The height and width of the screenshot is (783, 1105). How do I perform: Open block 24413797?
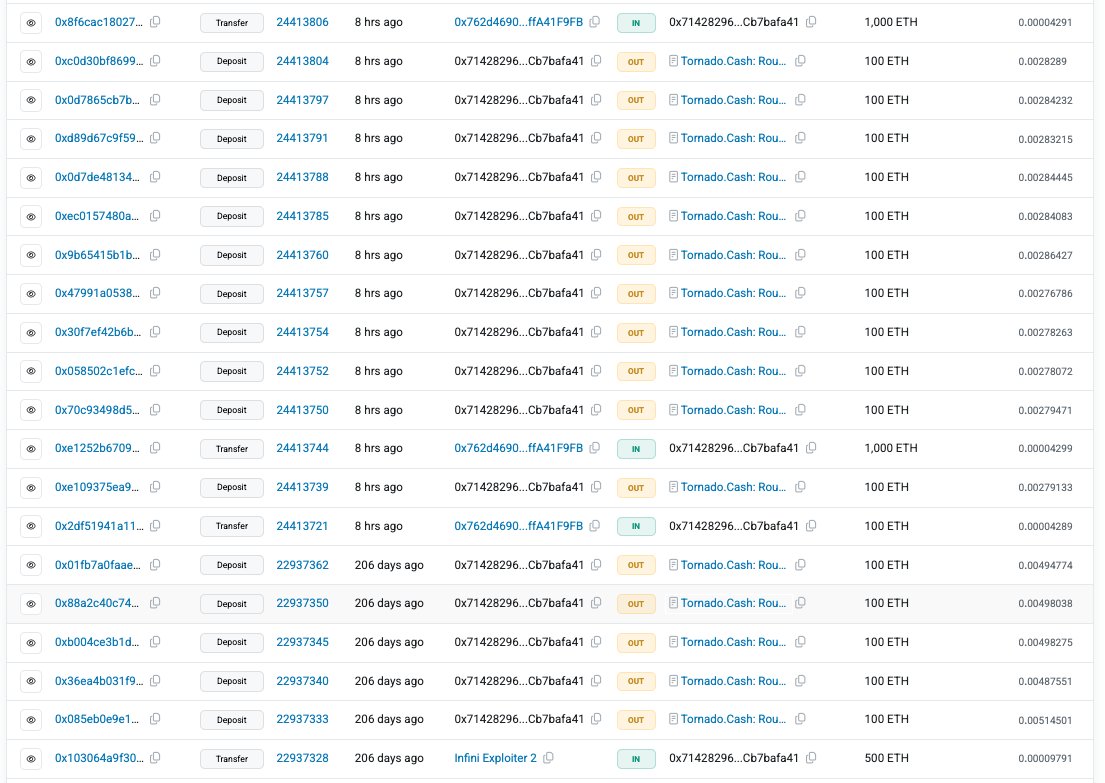[x=302, y=100]
